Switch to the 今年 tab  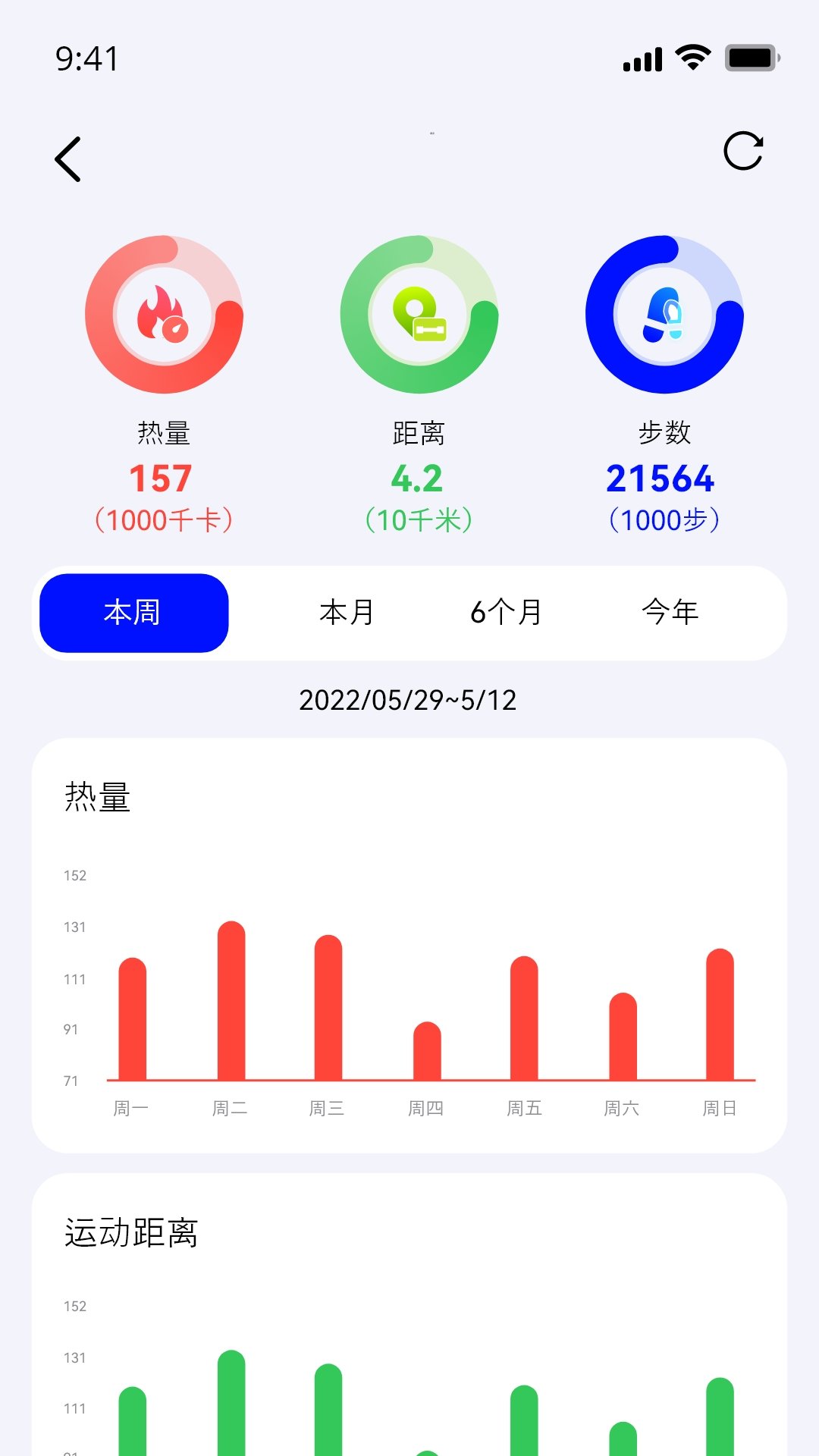pyautogui.click(x=670, y=613)
